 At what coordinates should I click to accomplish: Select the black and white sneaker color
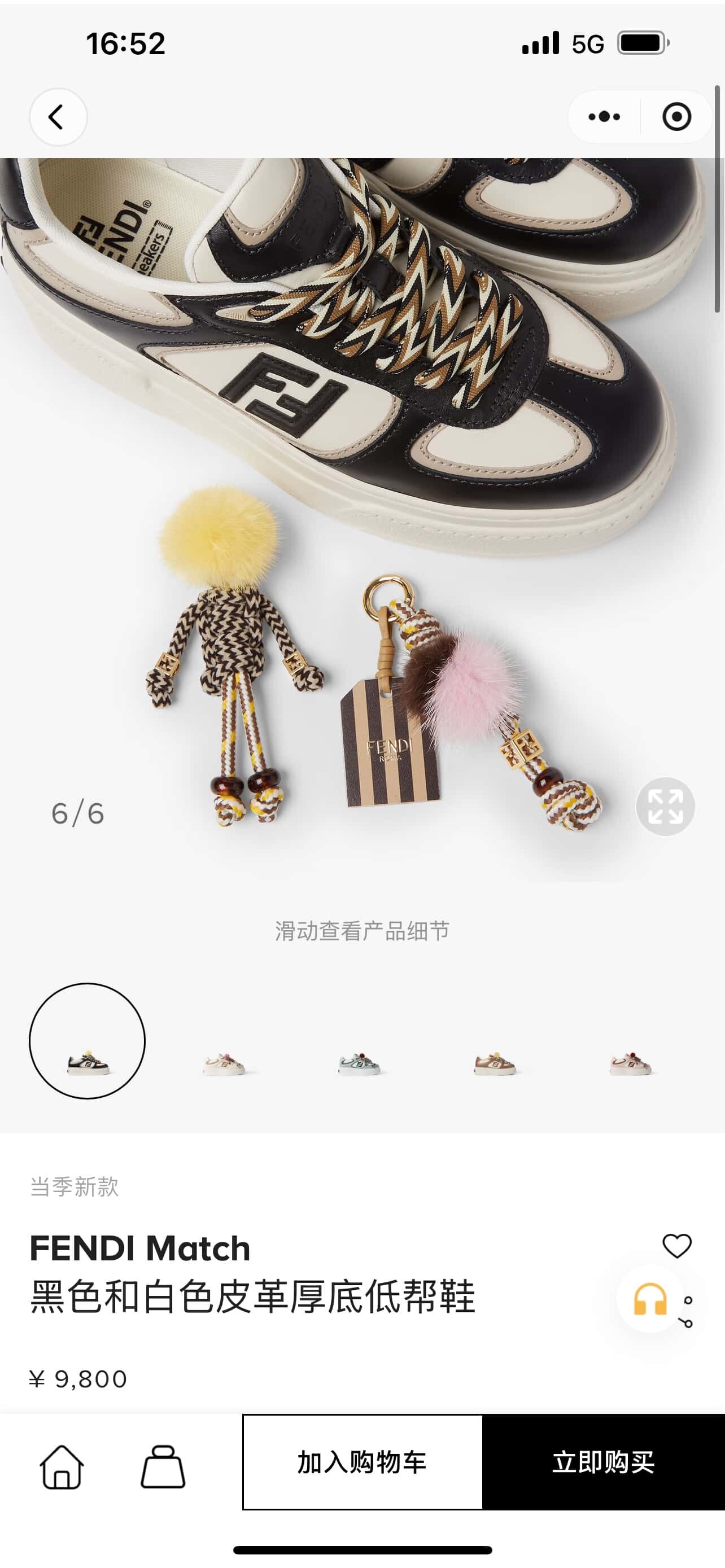[88, 1040]
